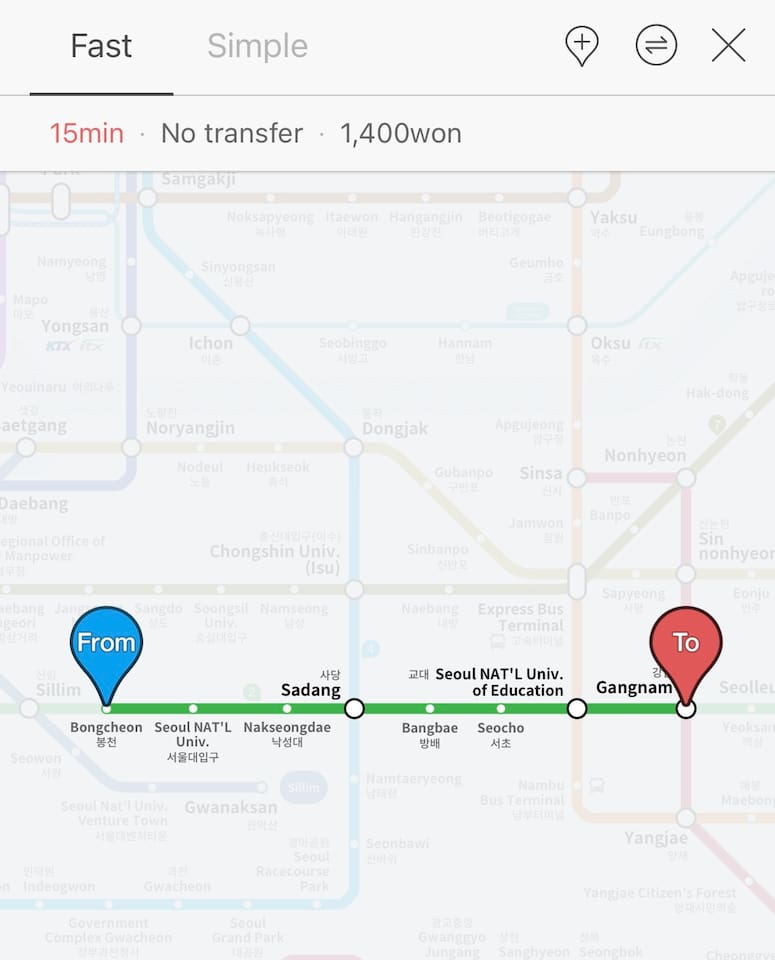Switch to the Simple route tab
This screenshot has width=775, height=960.
click(257, 46)
